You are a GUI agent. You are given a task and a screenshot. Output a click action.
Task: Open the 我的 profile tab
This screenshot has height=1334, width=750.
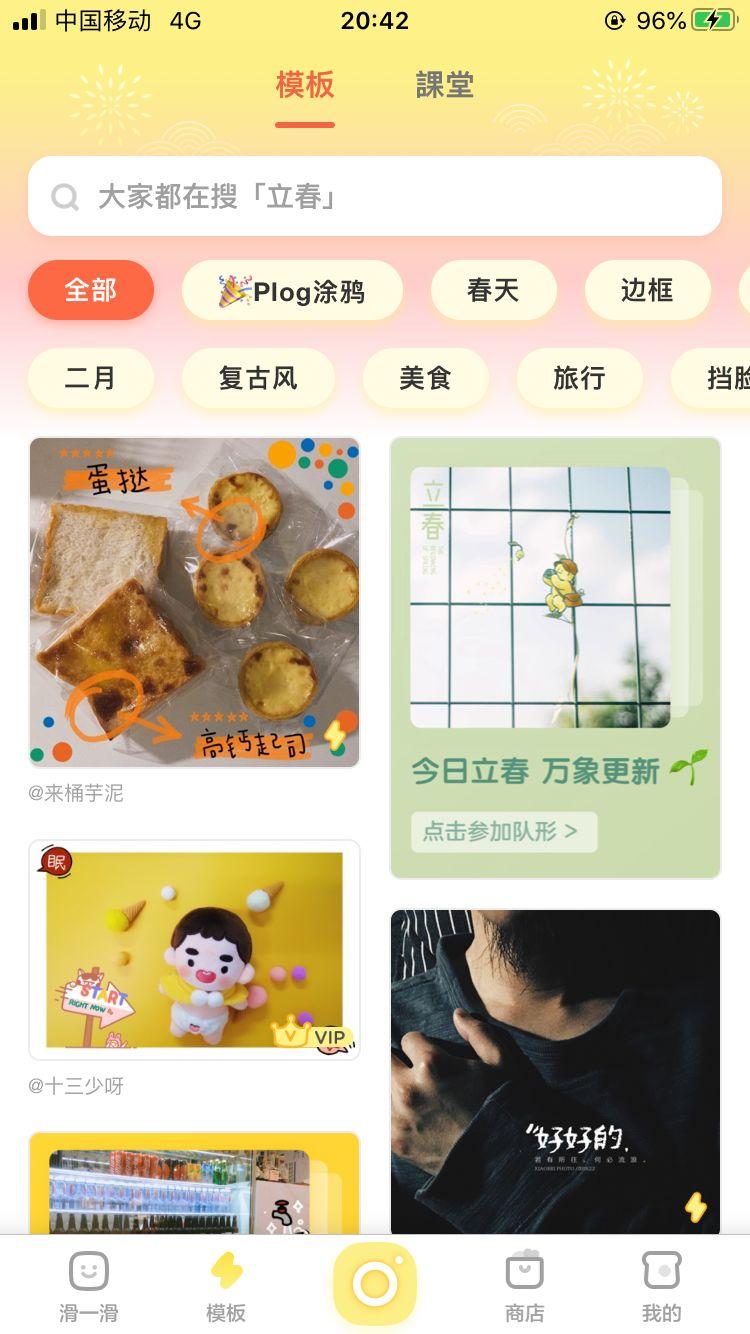661,1287
